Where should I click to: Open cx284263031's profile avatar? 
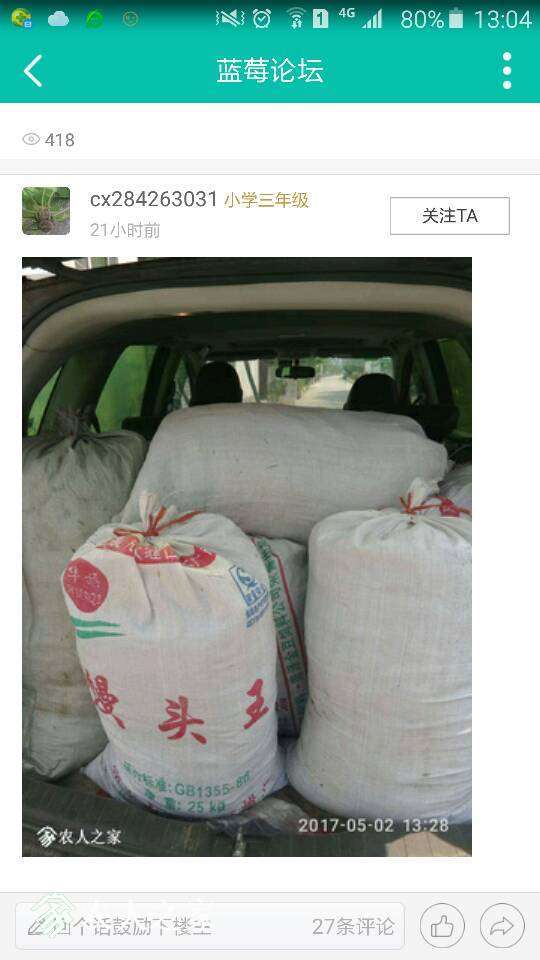click(46, 211)
